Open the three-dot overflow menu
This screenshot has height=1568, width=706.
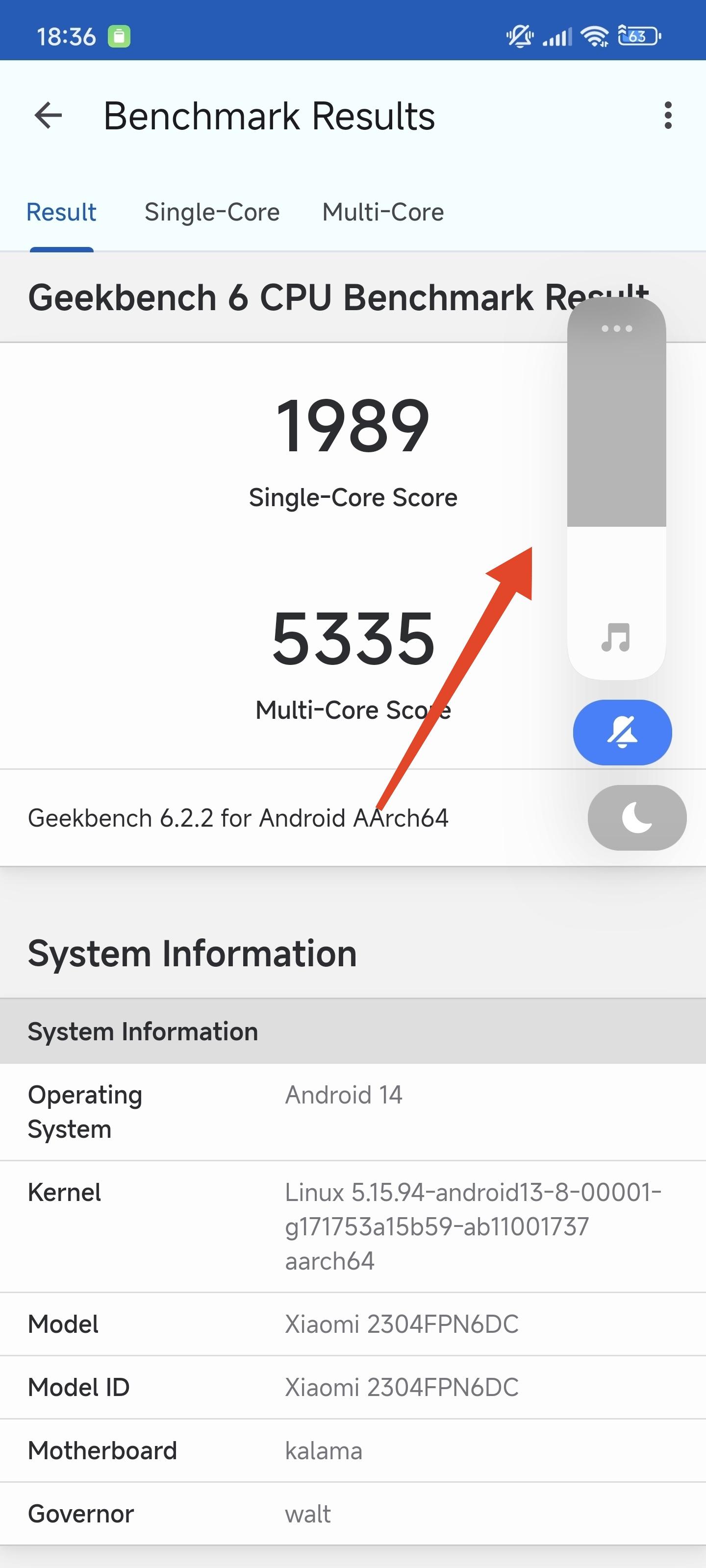(x=668, y=116)
